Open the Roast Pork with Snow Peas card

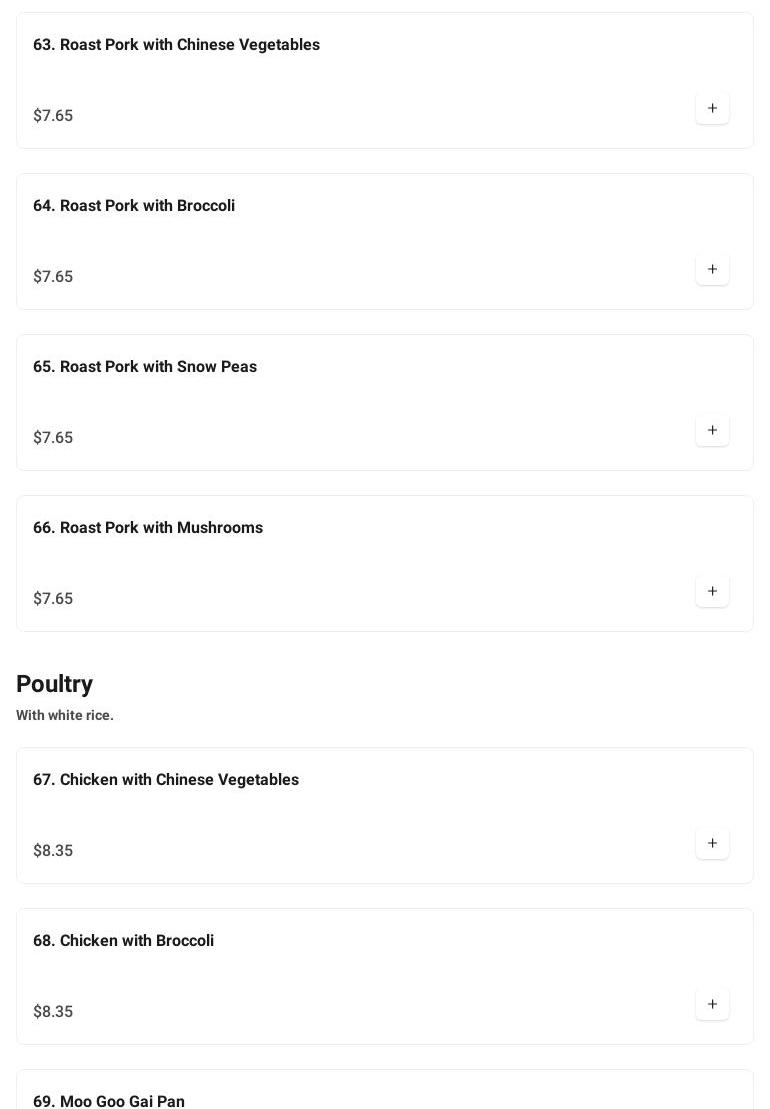[145, 367]
